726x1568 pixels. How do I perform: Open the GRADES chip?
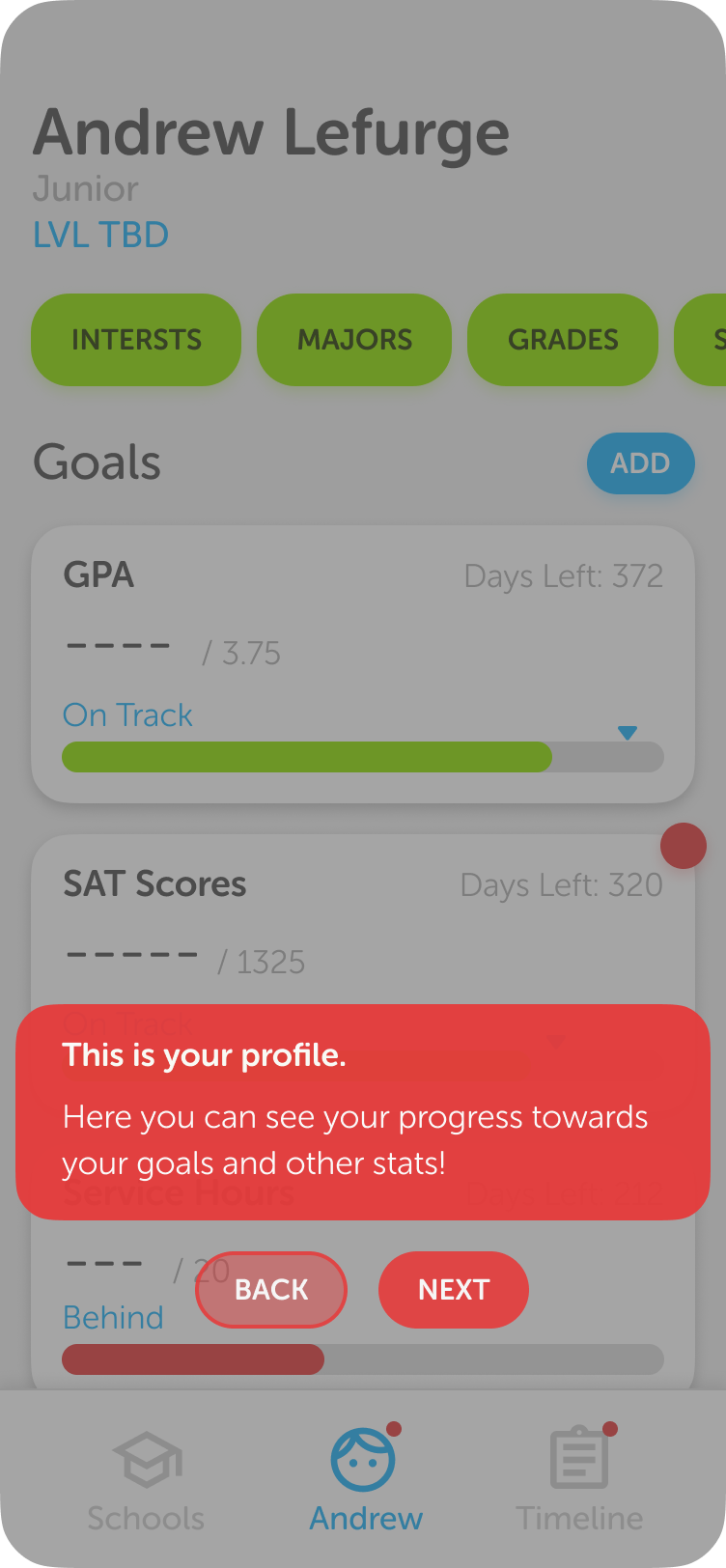[563, 340]
